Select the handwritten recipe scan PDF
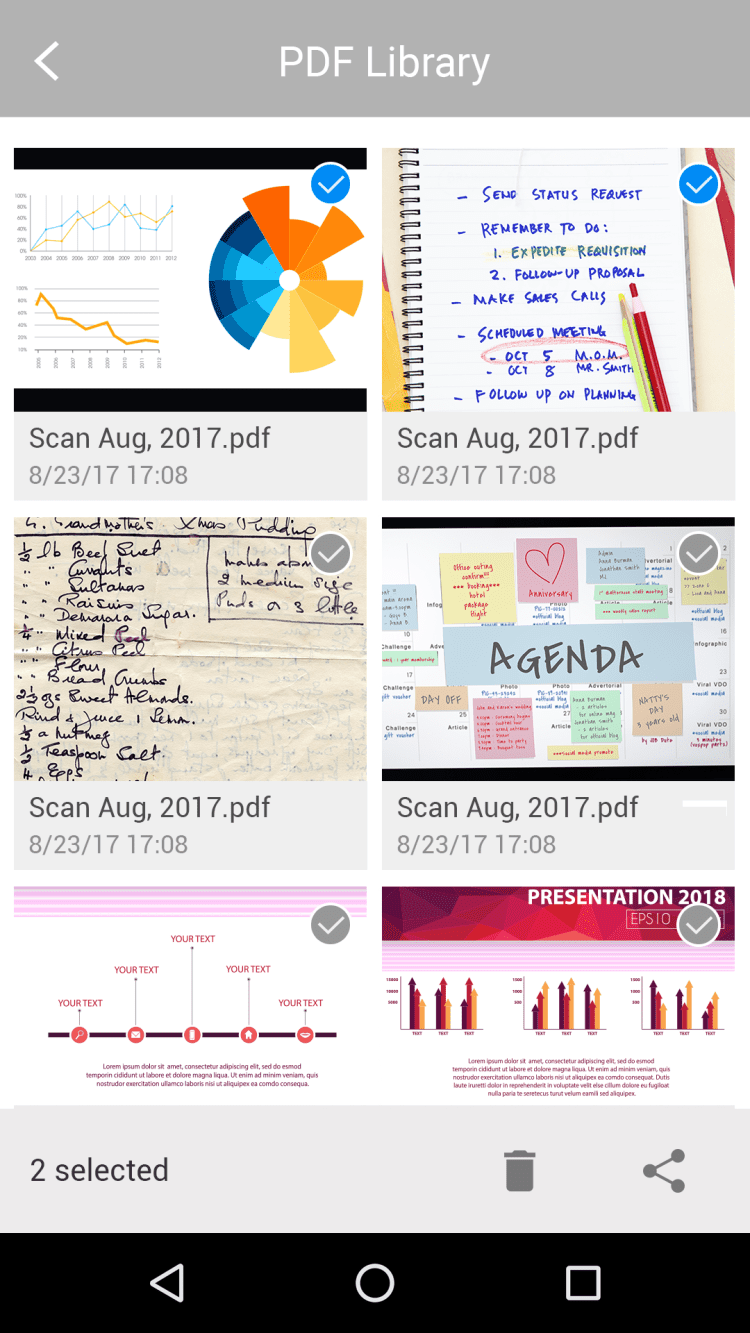Viewport: 750px width, 1333px height. (330, 553)
